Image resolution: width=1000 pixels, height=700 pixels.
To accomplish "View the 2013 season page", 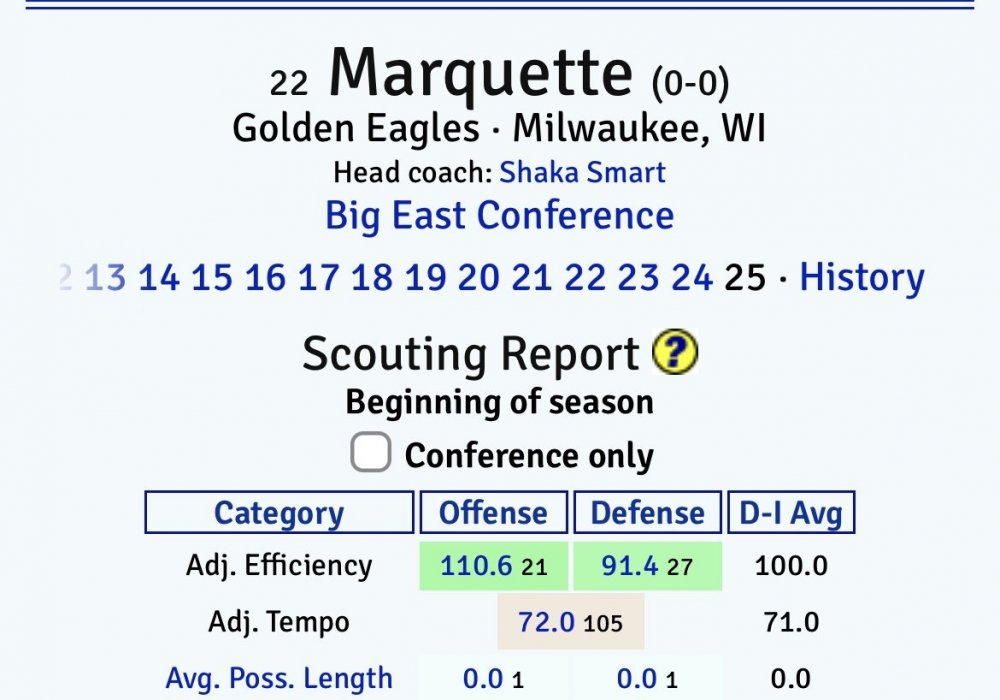I will click(x=105, y=277).
